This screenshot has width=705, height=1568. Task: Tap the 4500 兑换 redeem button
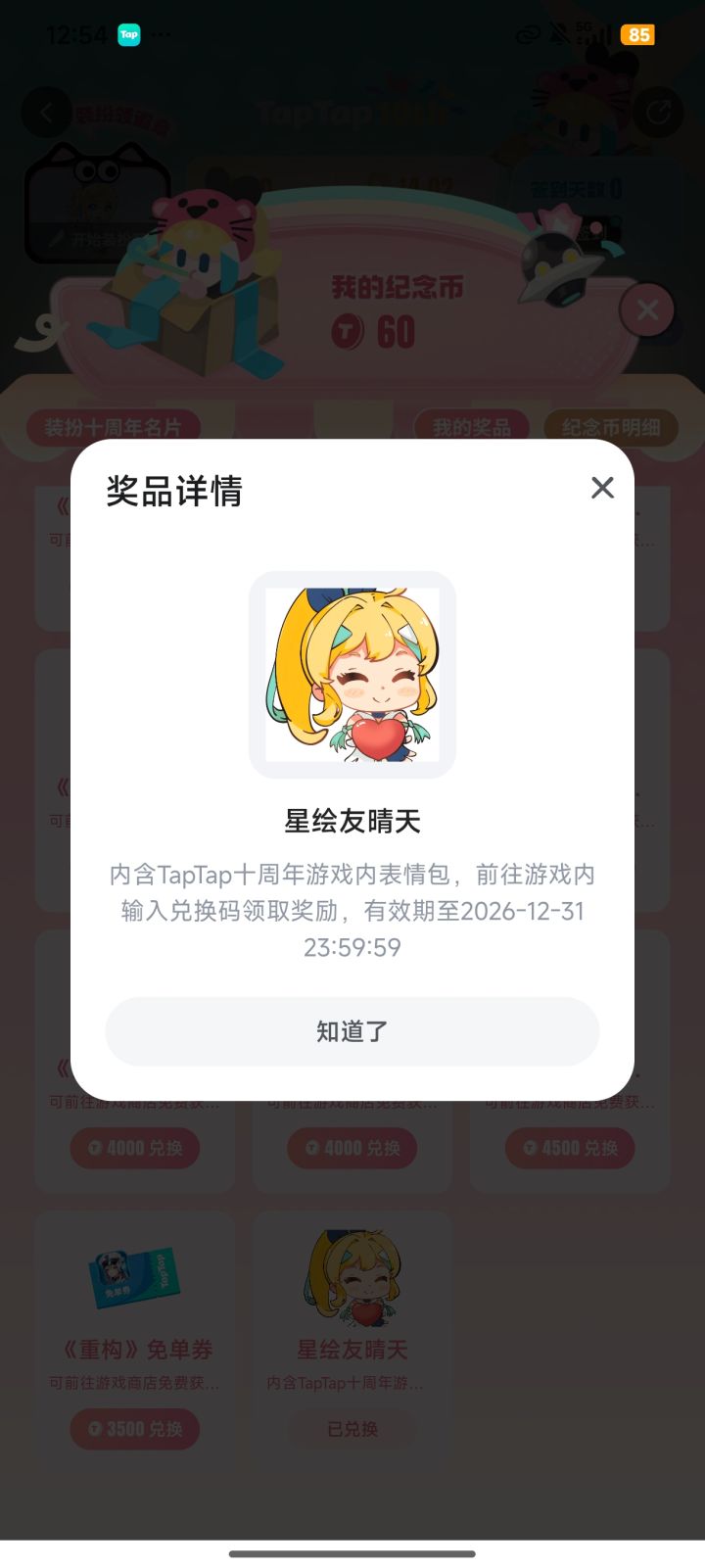point(569,1148)
